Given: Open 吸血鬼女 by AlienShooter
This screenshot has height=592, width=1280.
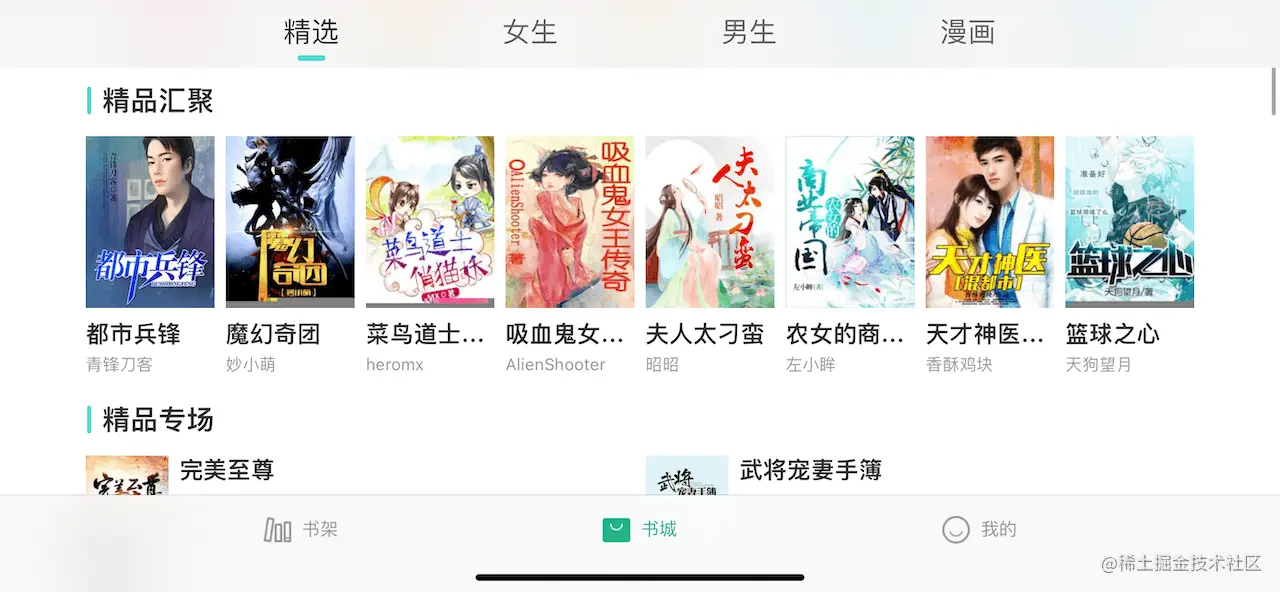Looking at the screenshot, I should pos(570,222).
